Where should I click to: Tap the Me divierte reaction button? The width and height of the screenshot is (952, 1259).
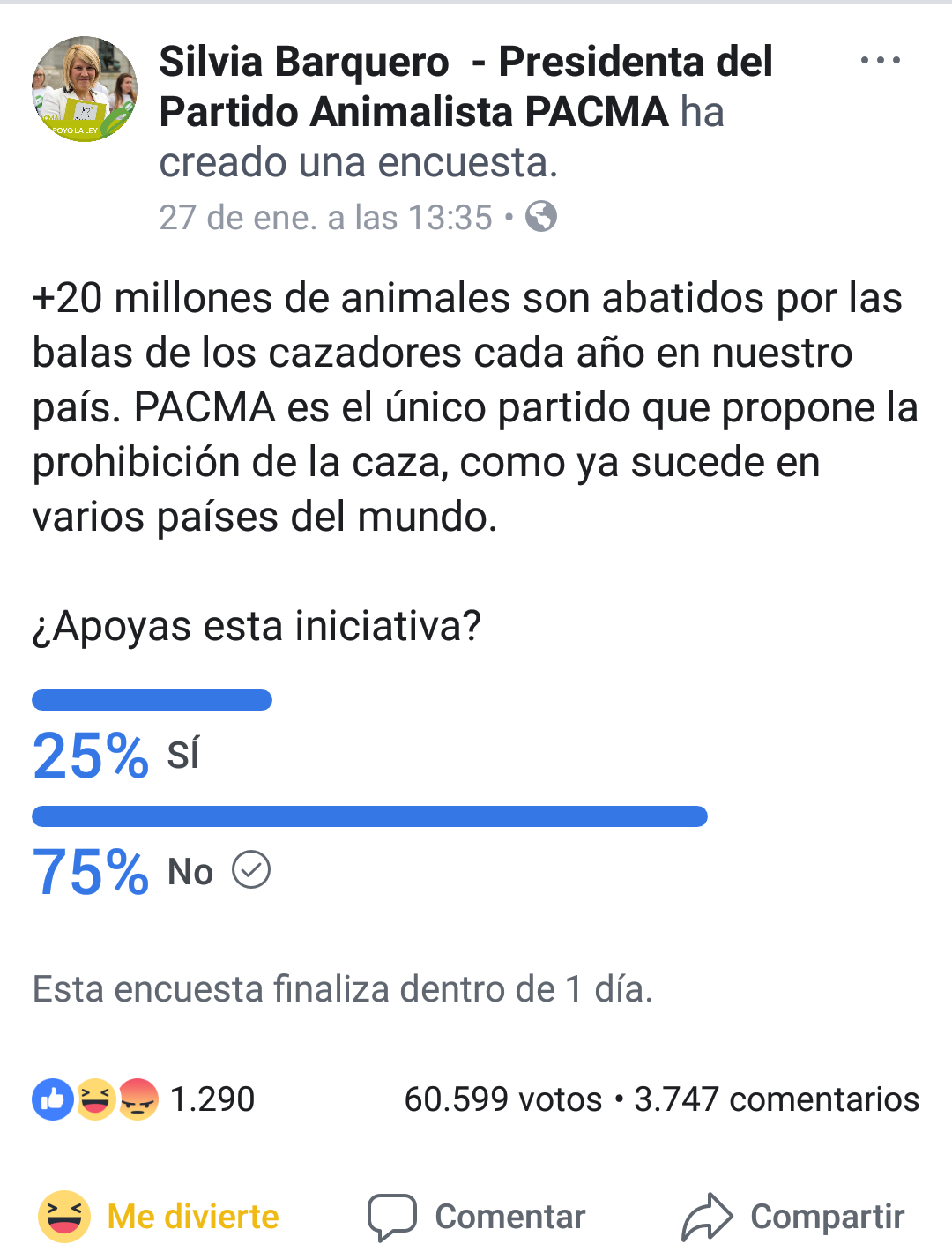pyautogui.click(x=160, y=1217)
